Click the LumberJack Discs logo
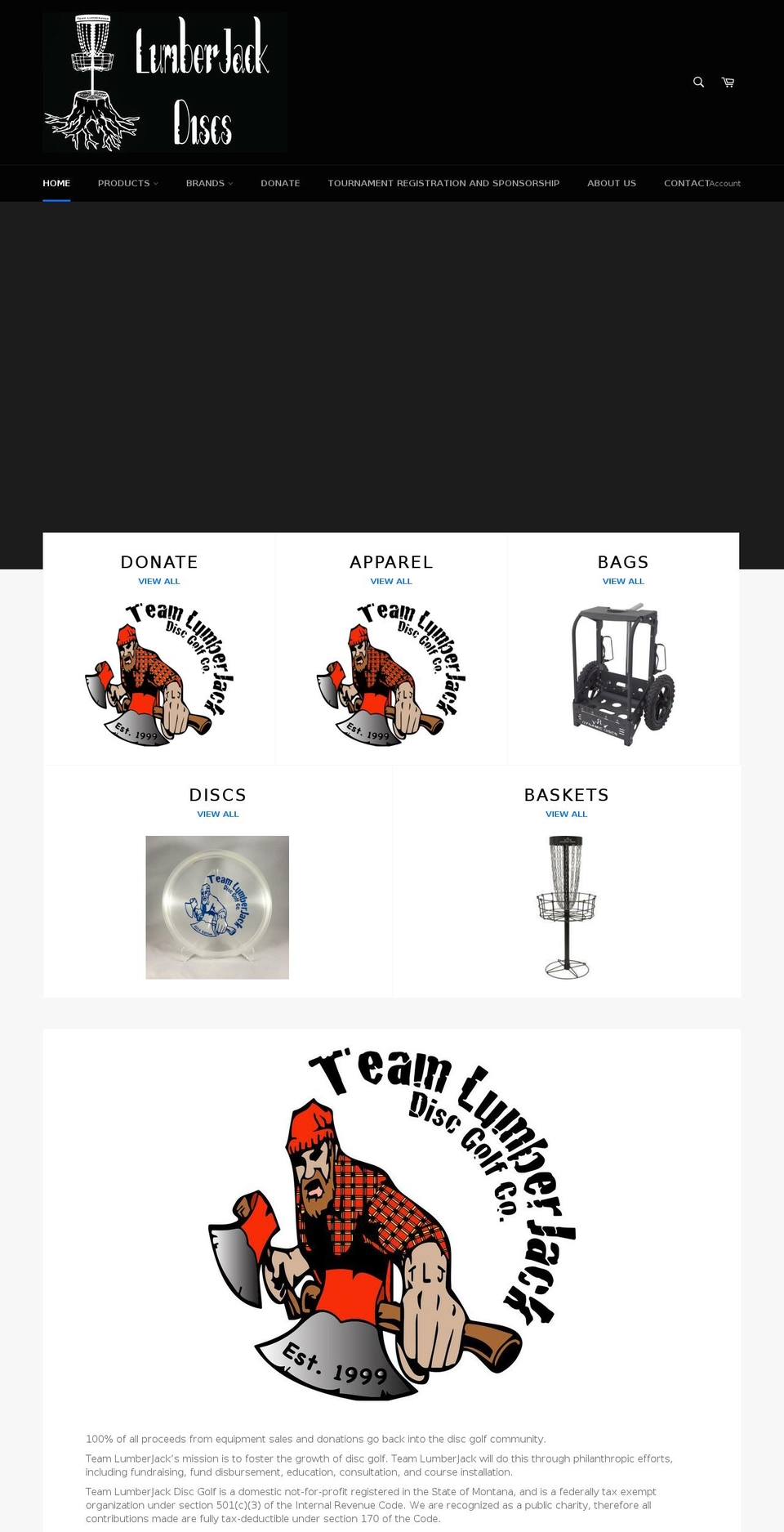 tap(164, 82)
